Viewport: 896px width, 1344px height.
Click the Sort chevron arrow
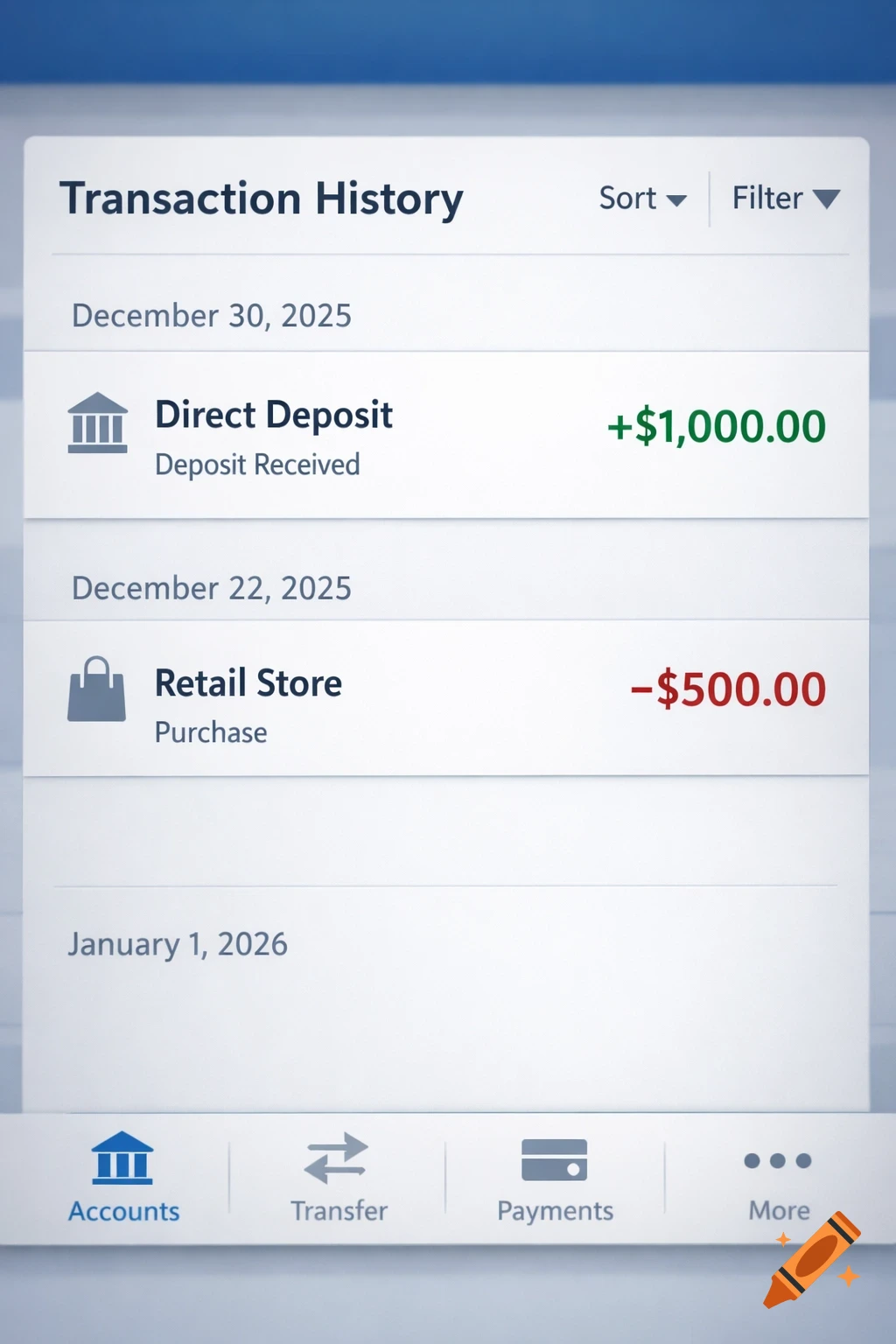pyautogui.click(x=678, y=200)
